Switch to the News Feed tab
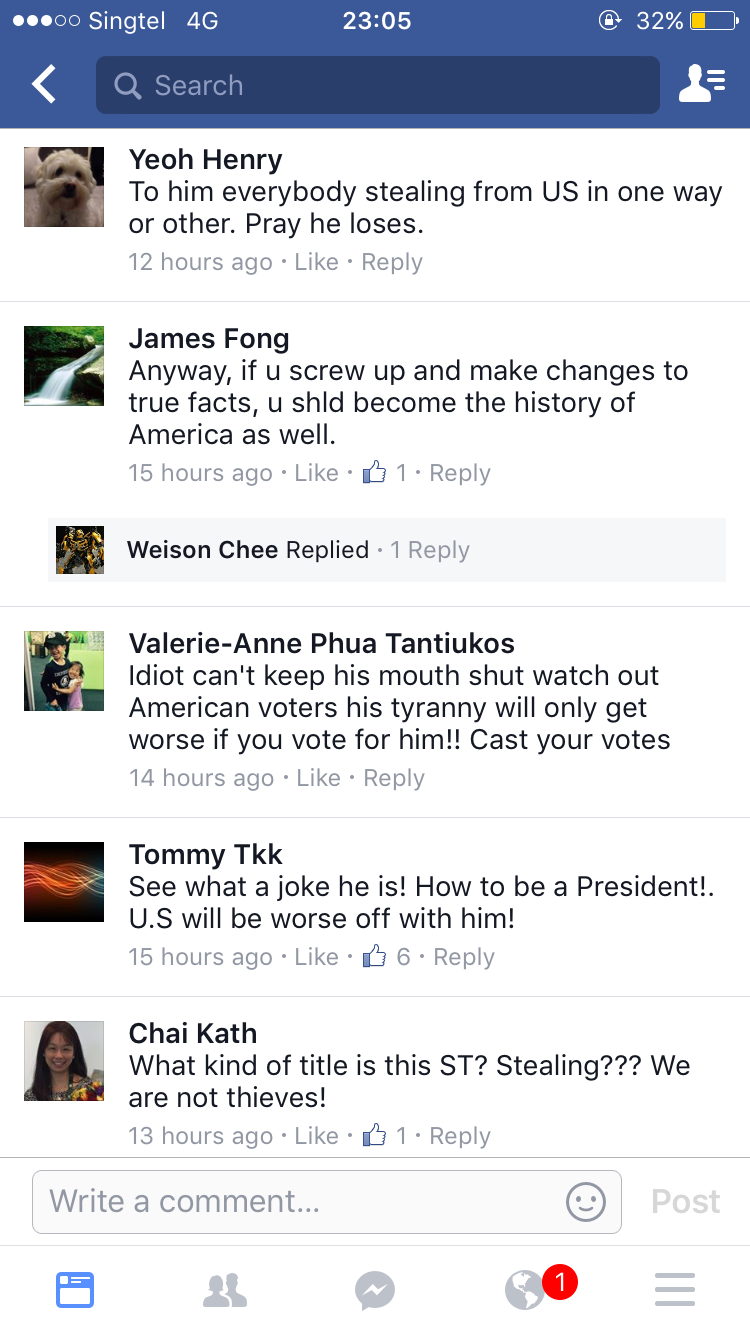The width and height of the screenshot is (750, 1334). pos(75,1290)
